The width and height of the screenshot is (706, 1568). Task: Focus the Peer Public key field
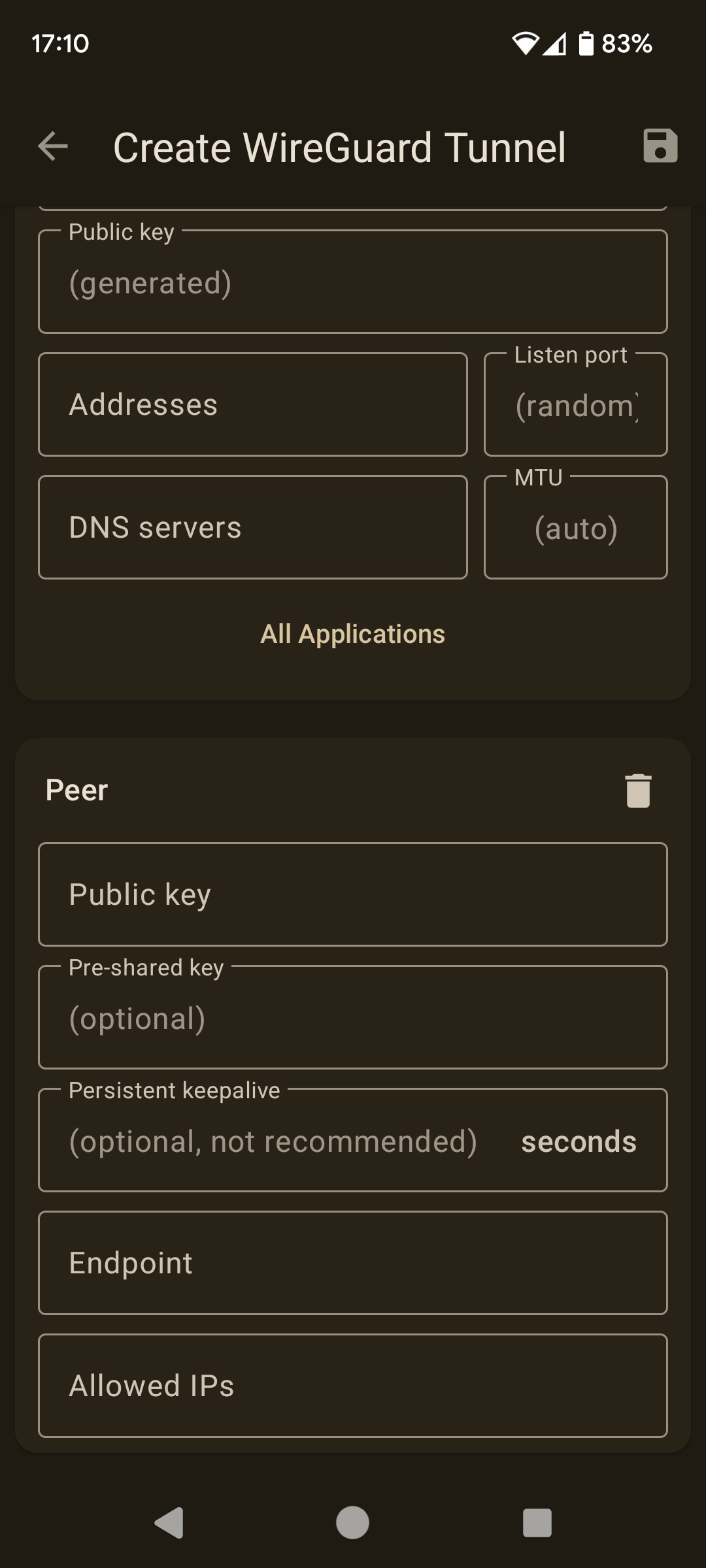coord(353,894)
